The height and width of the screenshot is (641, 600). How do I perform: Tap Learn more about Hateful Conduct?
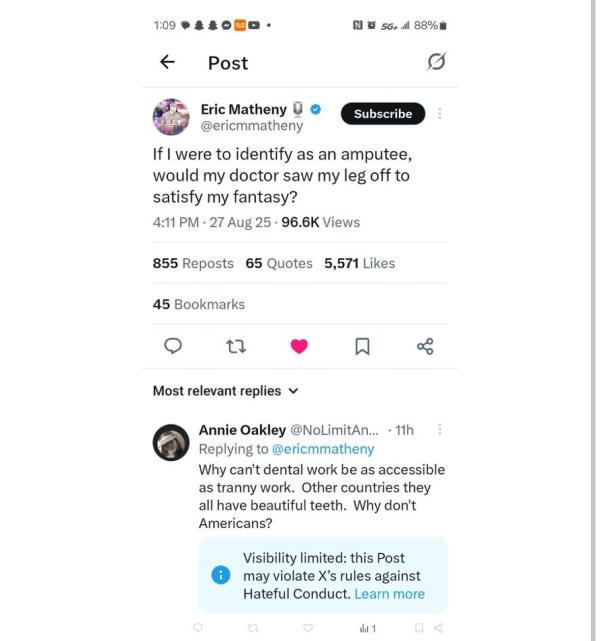pos(389,593)
